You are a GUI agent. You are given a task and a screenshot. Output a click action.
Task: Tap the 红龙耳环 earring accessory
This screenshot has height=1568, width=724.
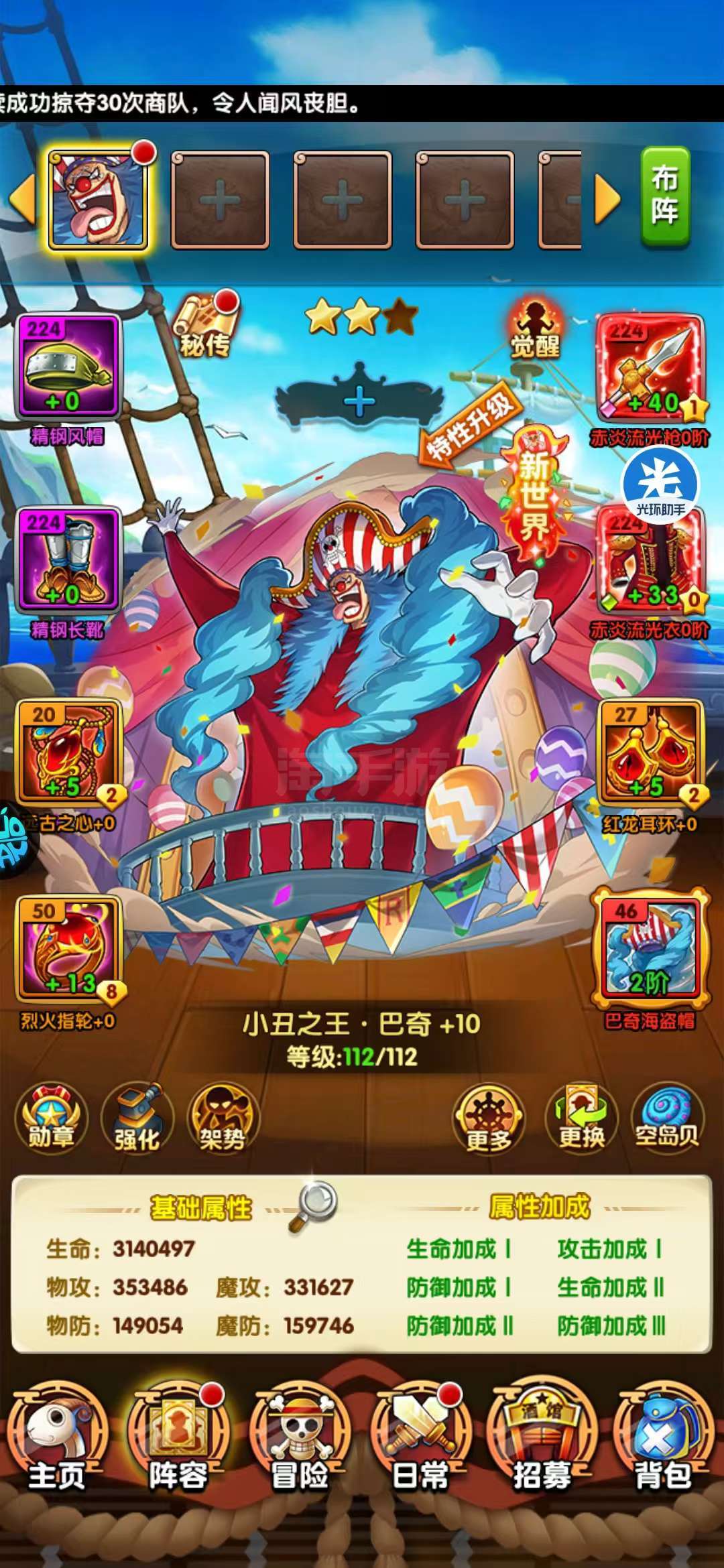650,753
